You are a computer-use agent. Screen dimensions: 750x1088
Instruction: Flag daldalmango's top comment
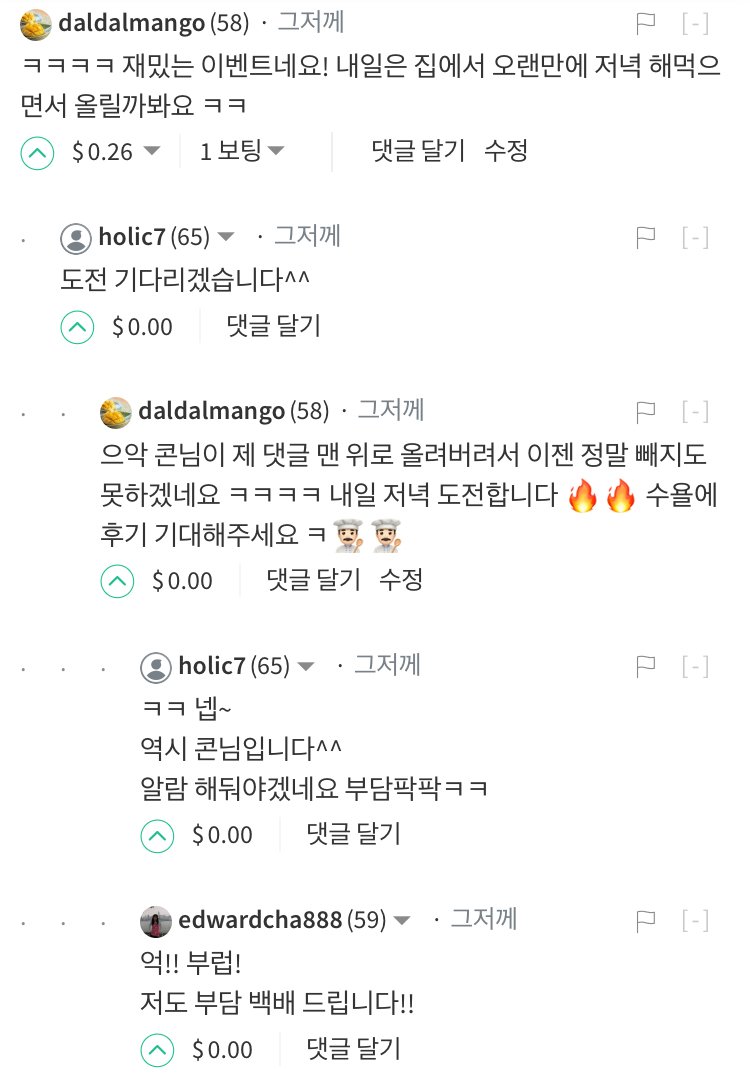(645, 24)
